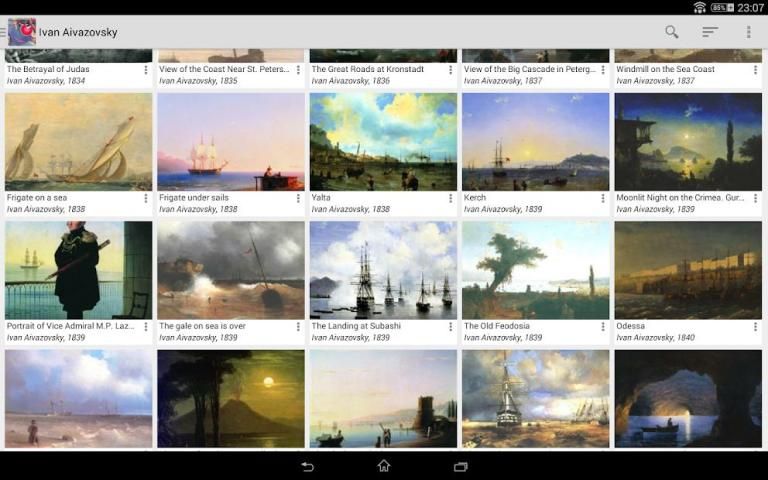Open 'Moonlit Night on the Crimea' painting
Image resolution: width=768 pixels, height=480 pixels.
pos(688,142)
